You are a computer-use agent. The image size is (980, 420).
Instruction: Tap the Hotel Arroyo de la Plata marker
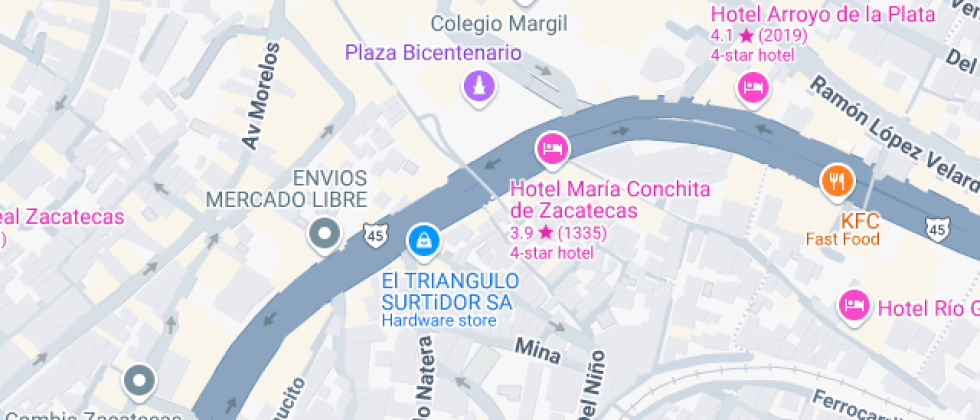click(x=753, y=89)
